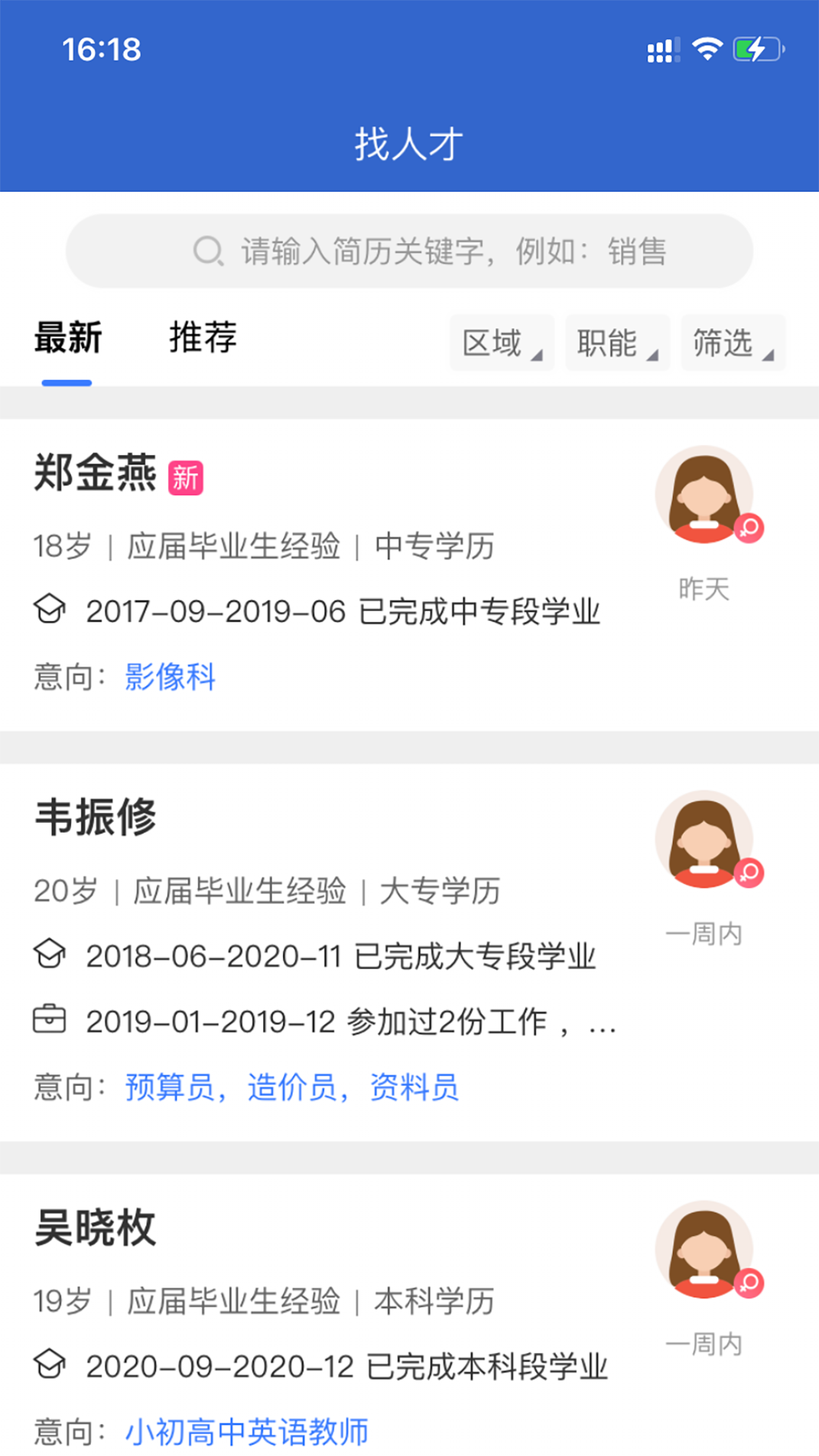Viewport: 819px width, 1456px height.
Task: Tap the resume keyword search box
Action: 409,251
